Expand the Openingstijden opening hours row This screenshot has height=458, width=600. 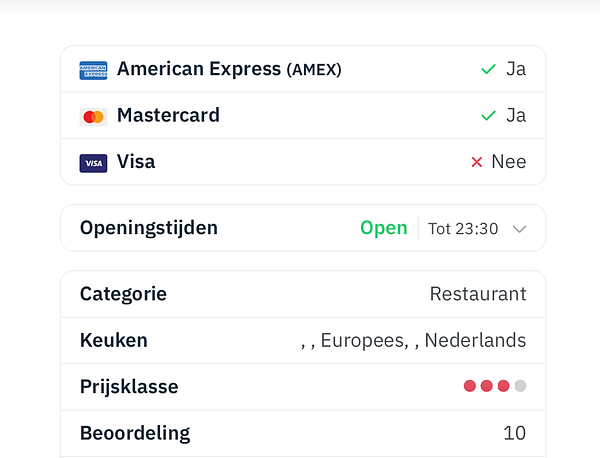pos(519,229)
